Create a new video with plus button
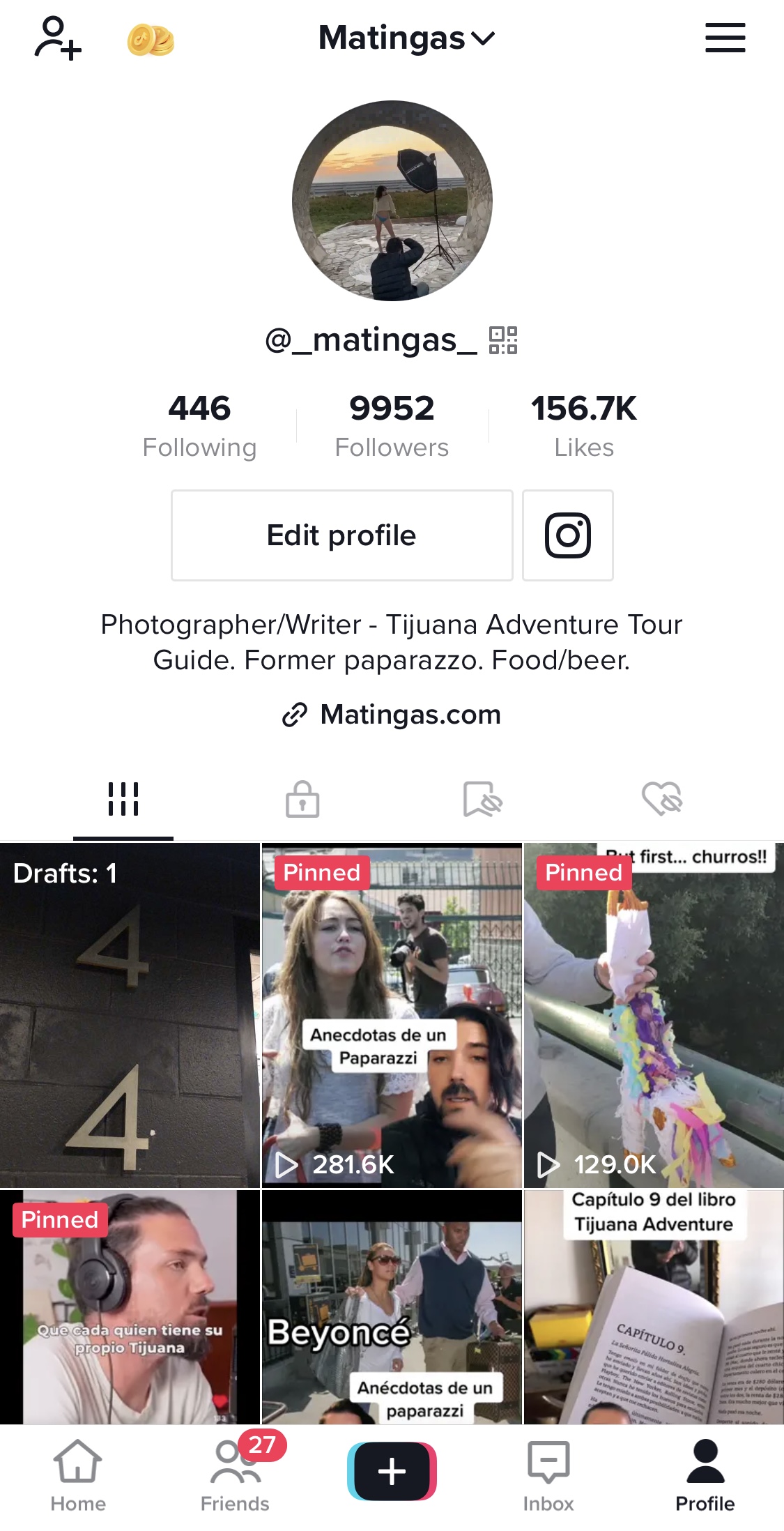Screen dimensions: 784x1531 click(392, 1471)
